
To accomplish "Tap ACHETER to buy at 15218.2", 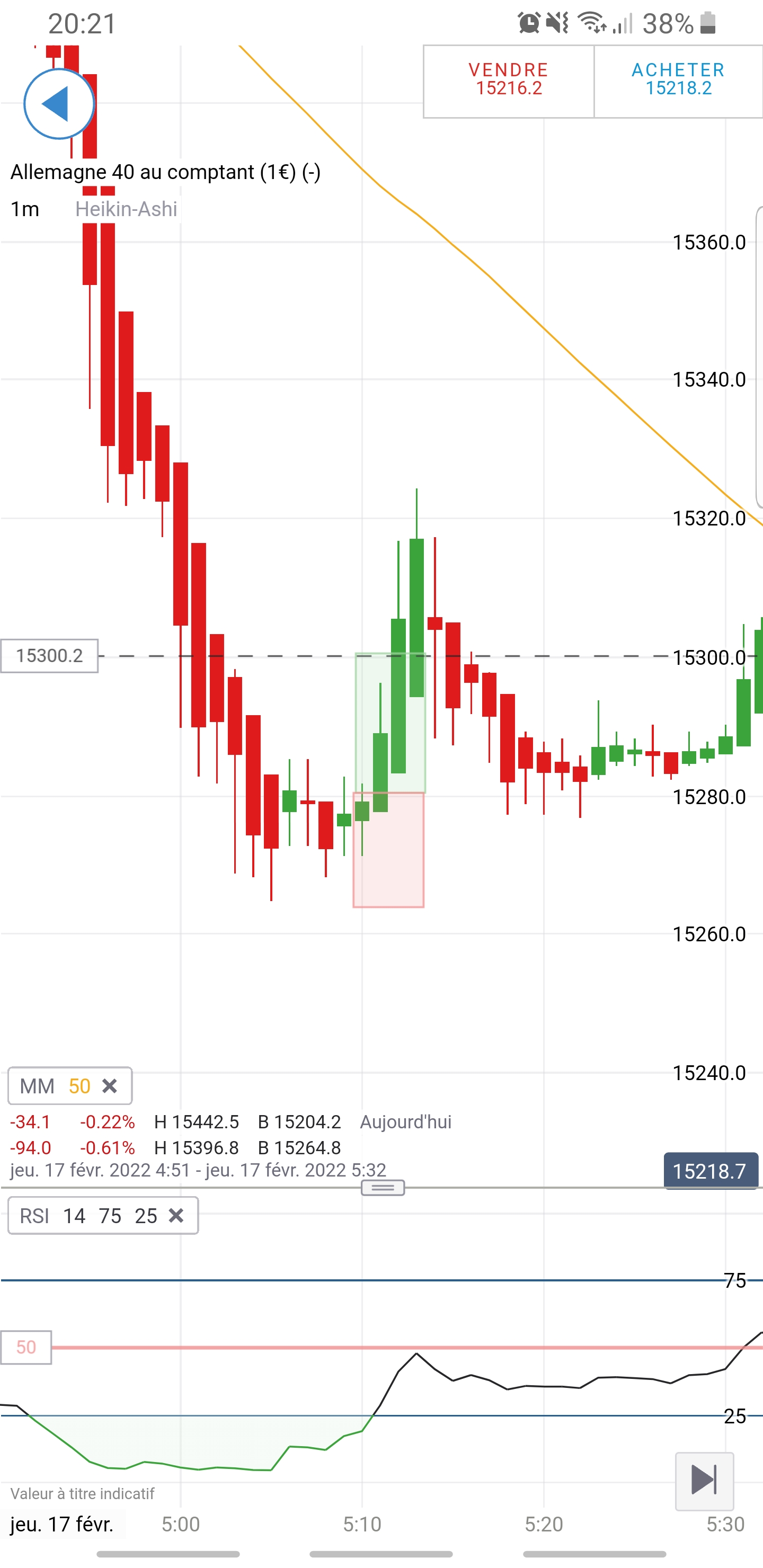I will tap(678, 81).
